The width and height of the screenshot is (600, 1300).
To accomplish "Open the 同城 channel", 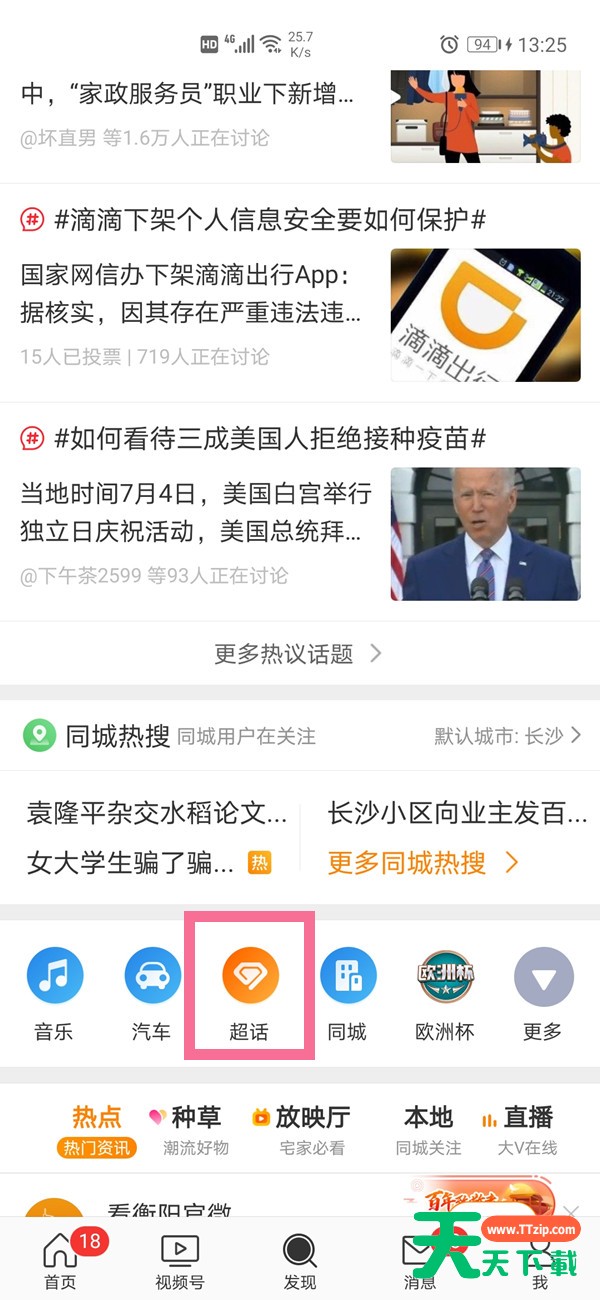I will [347, 992].
